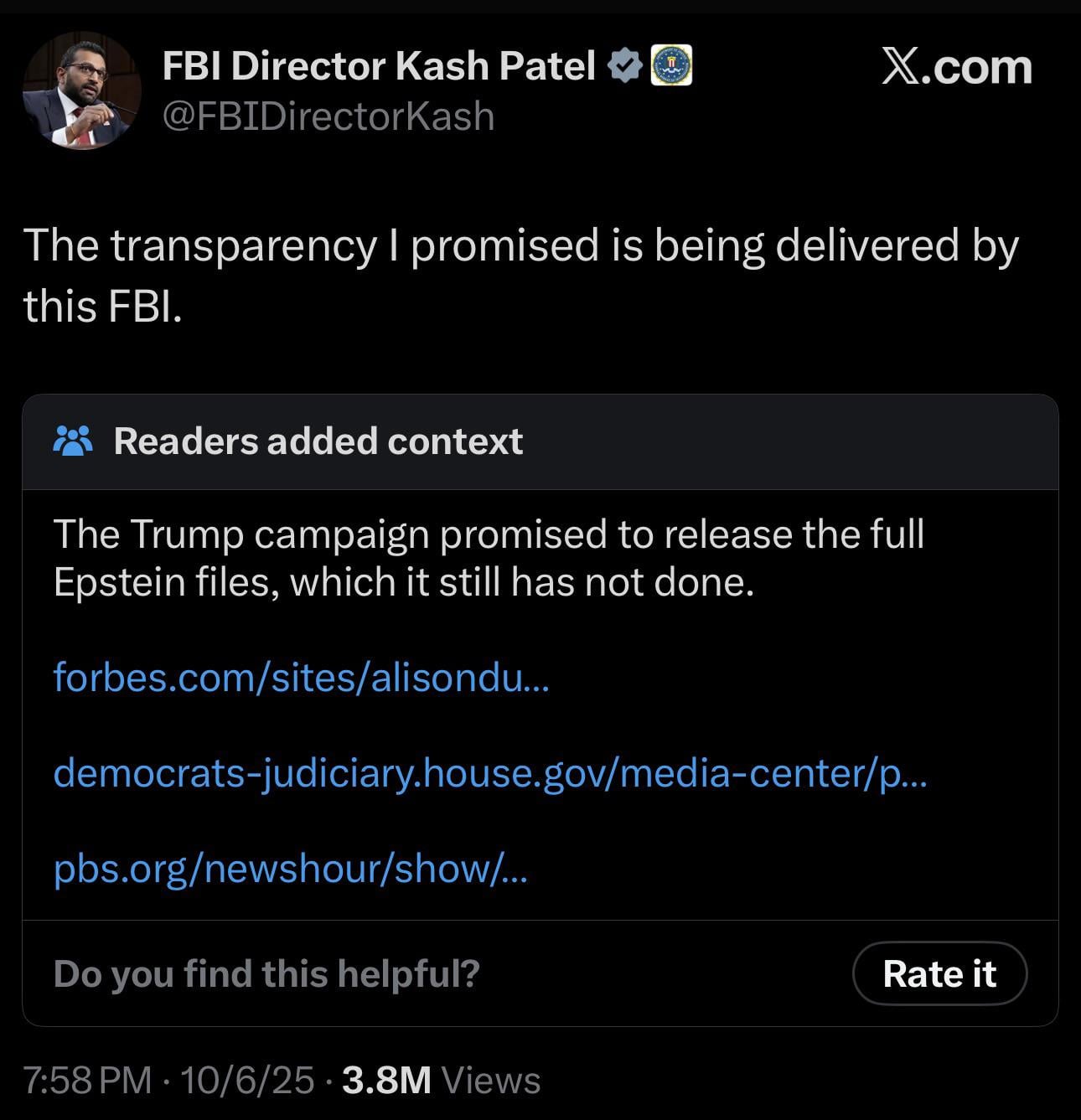This screenshot has height=1120, width=1081.
Task: Tap the FBI affiliation badge
Action: pos(671,65)
